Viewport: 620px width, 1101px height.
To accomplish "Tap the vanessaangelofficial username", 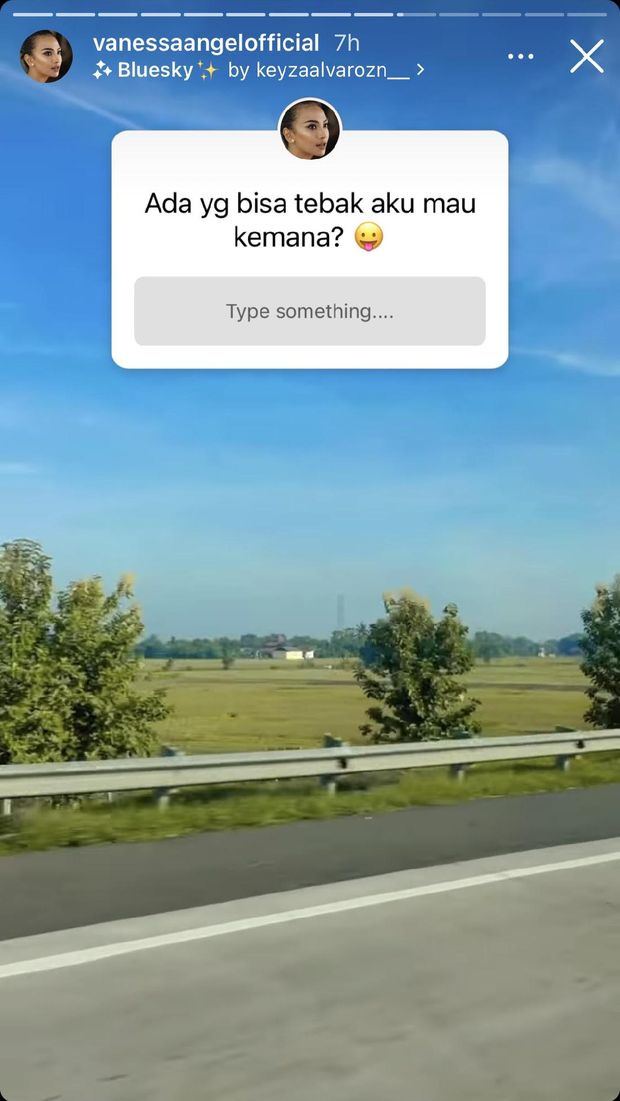I will [x=206, y=43].
